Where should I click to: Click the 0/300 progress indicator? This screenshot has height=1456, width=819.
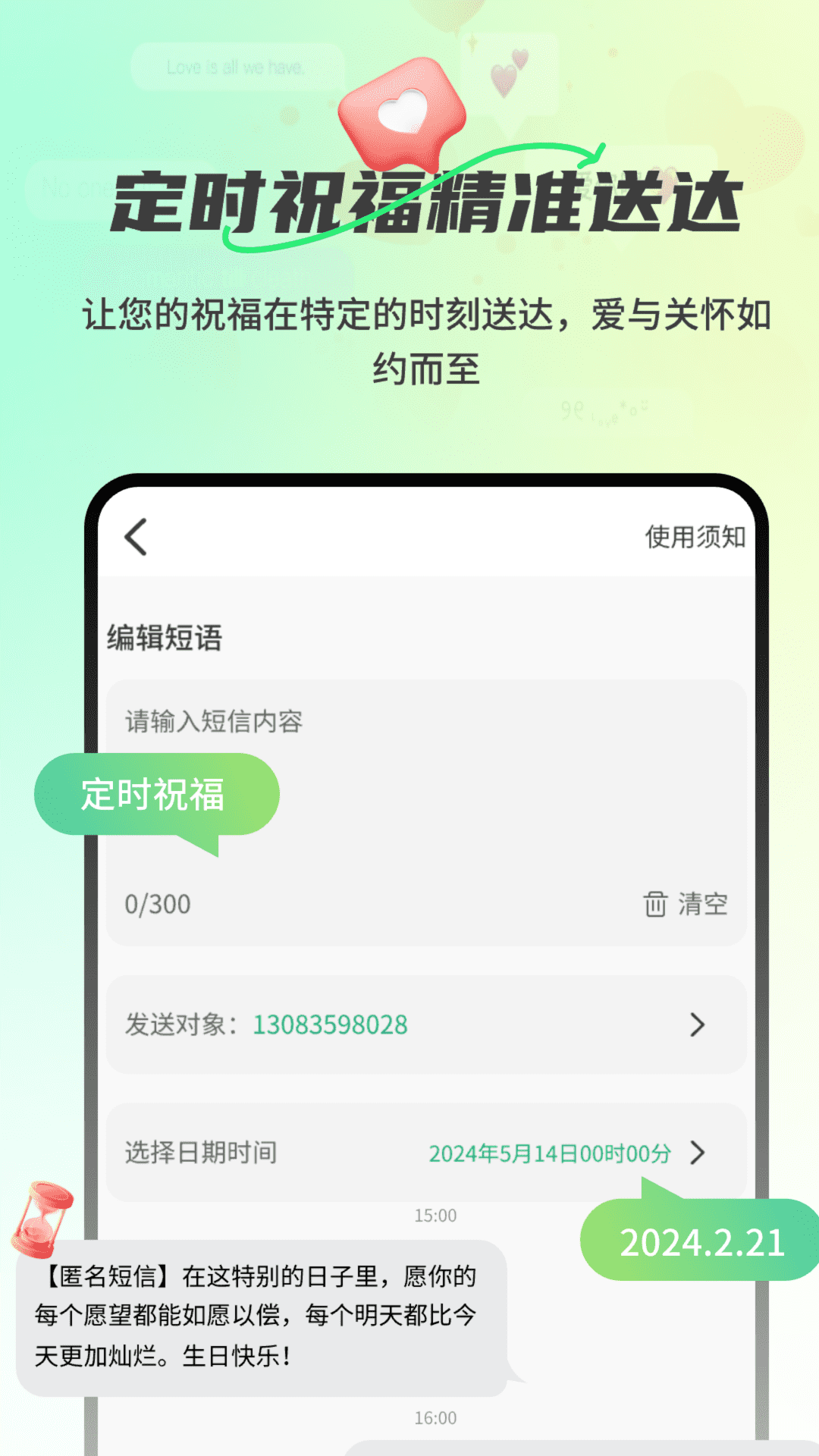point(156,904)
